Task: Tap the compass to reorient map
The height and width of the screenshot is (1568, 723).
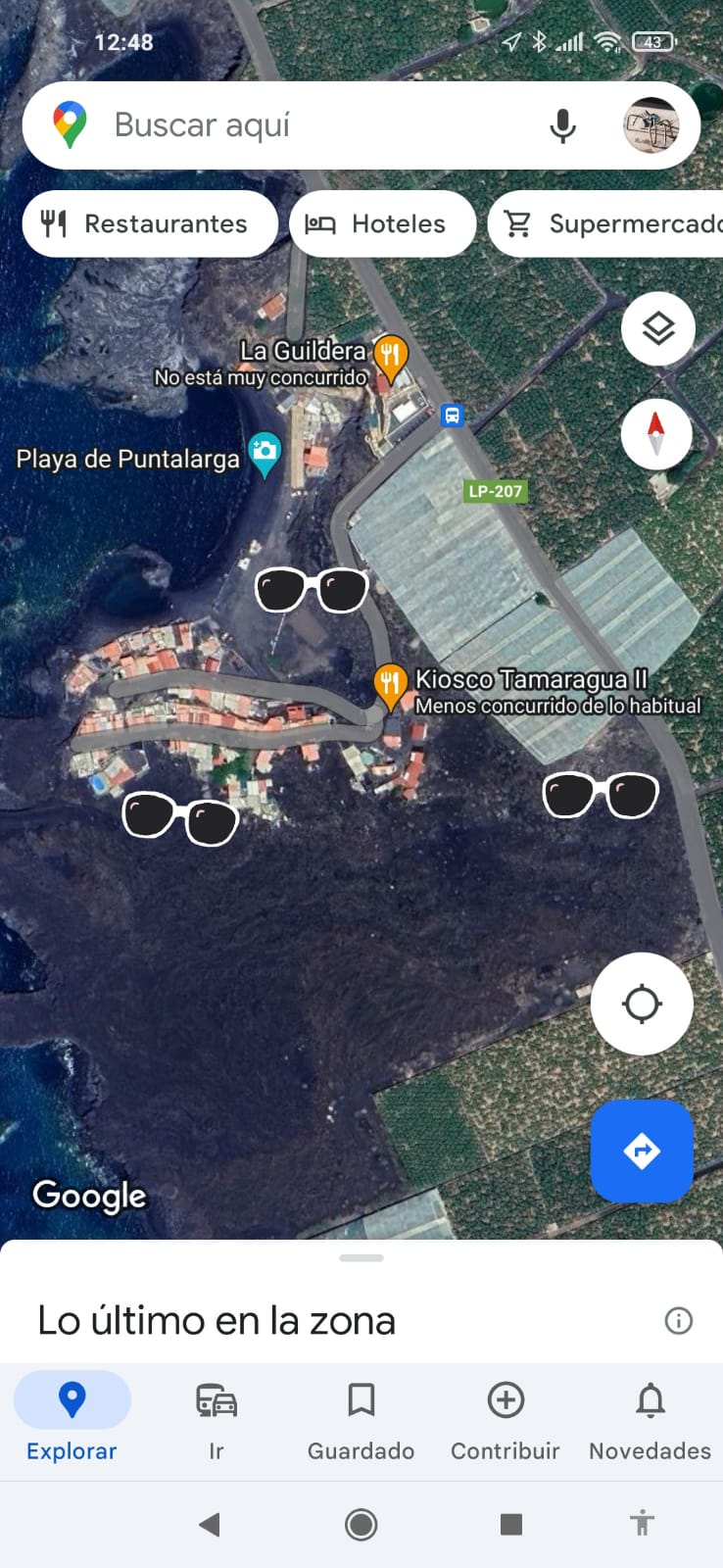Action: (x=656, y=434)
